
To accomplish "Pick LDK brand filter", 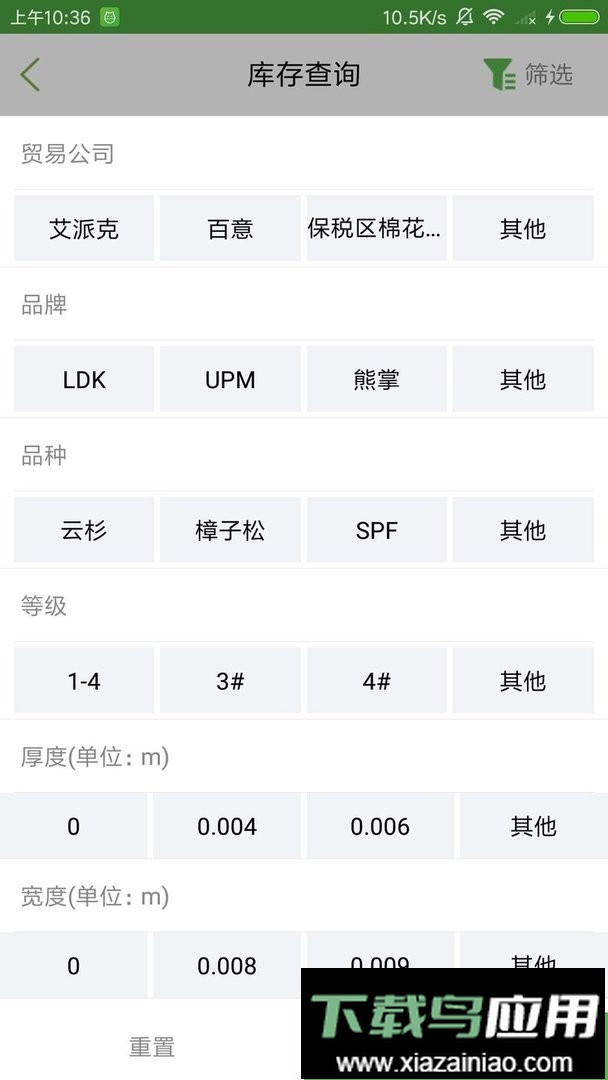I will [84, 379].
